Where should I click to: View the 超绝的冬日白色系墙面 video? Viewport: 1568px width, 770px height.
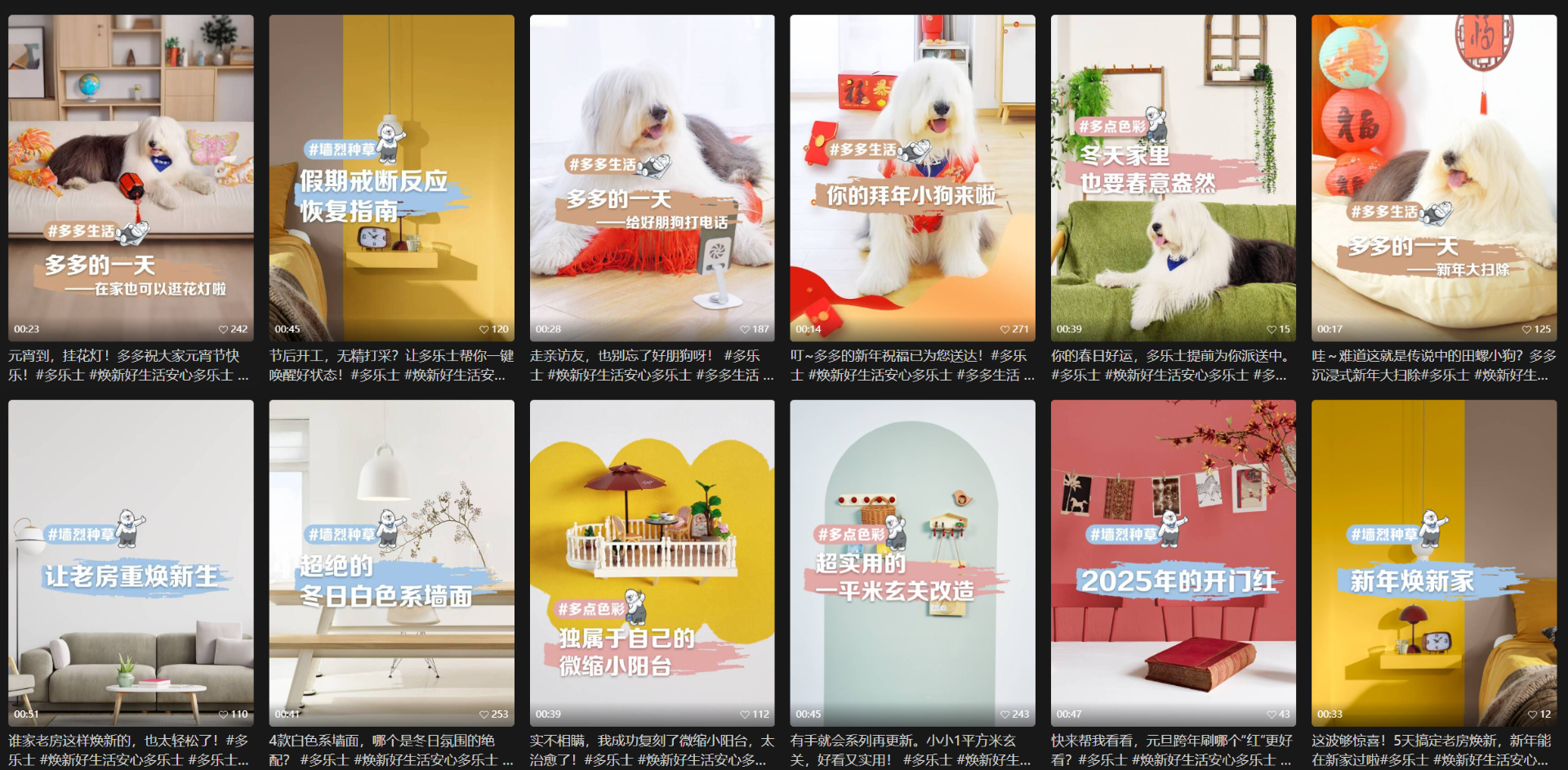pyautogui.click(x=391, y=562)
